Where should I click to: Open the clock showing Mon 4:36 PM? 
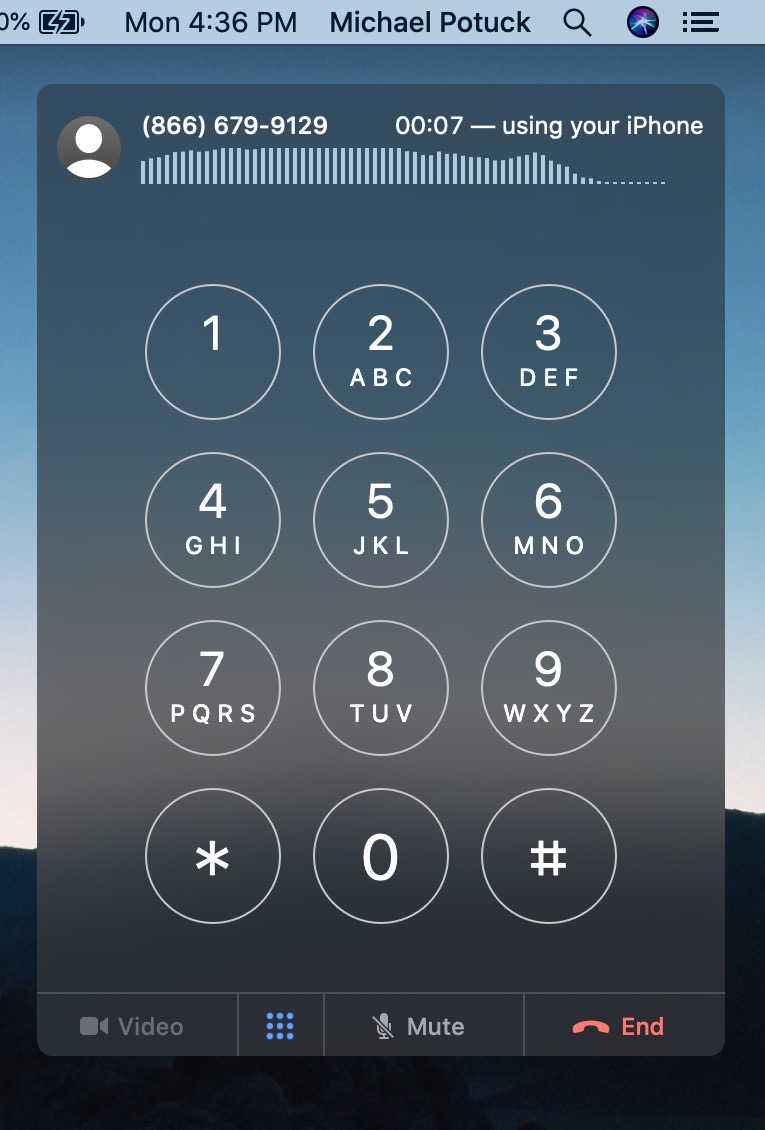point(208,21)
